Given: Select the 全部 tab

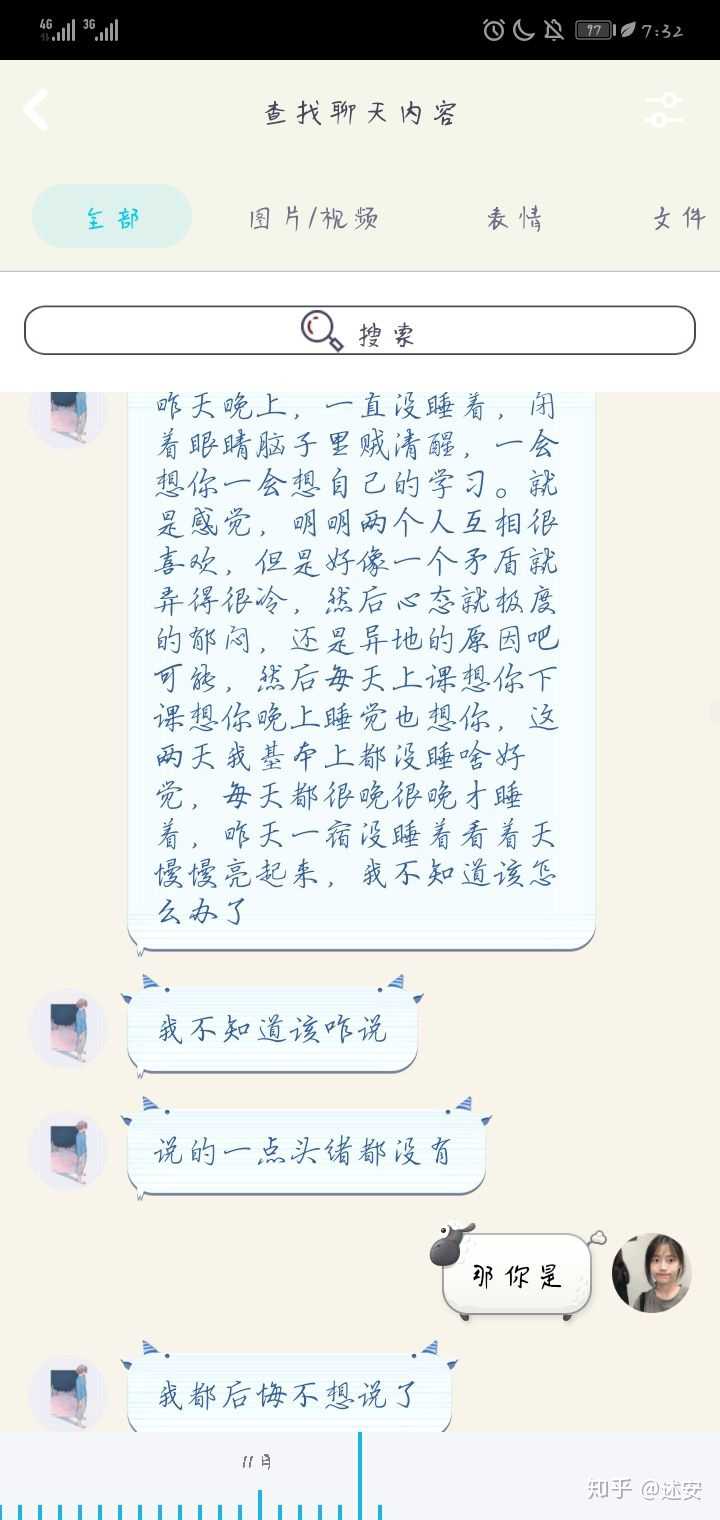Looking at the screenshot, I should click(112, 217).
